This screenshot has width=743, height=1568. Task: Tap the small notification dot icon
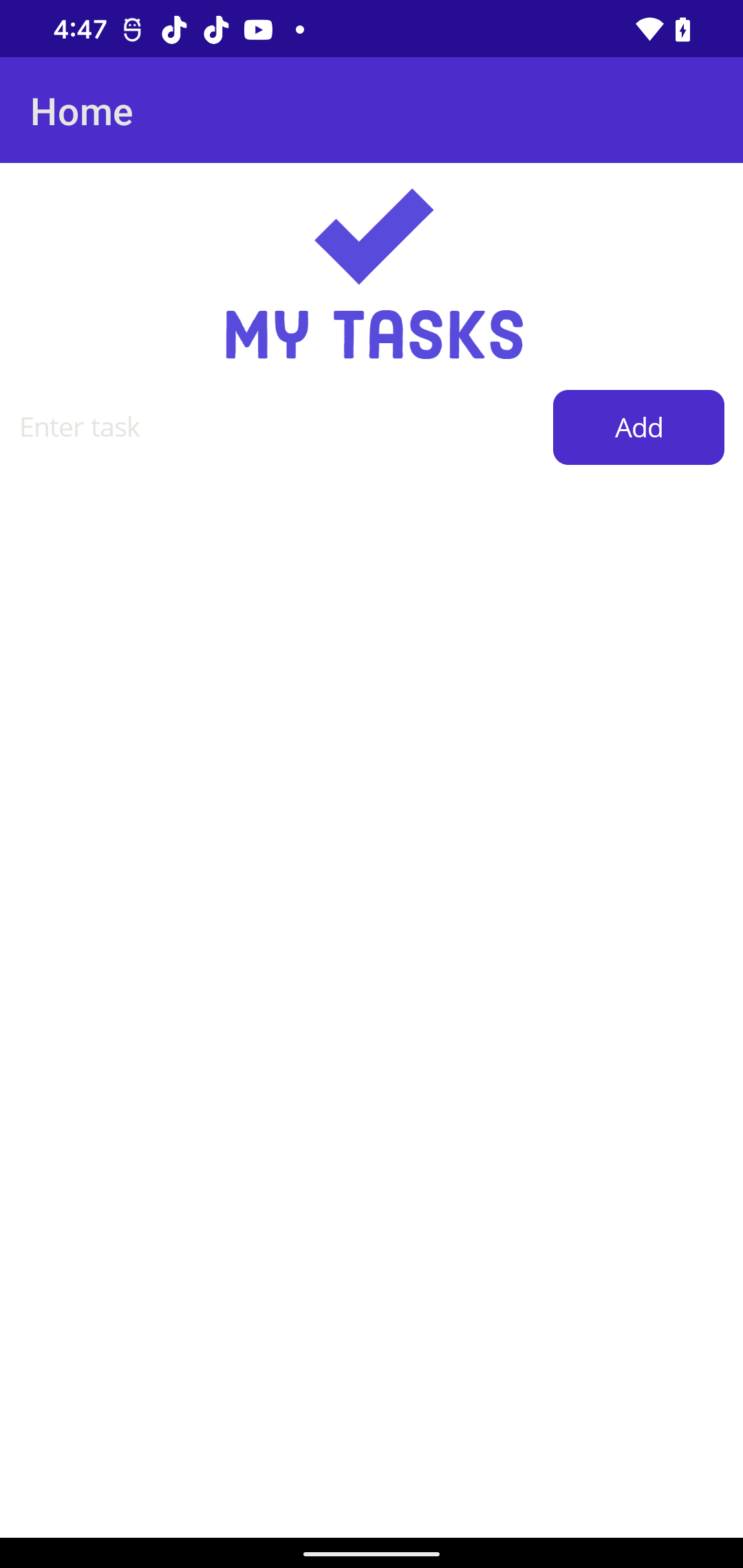[x=299, y=29]
